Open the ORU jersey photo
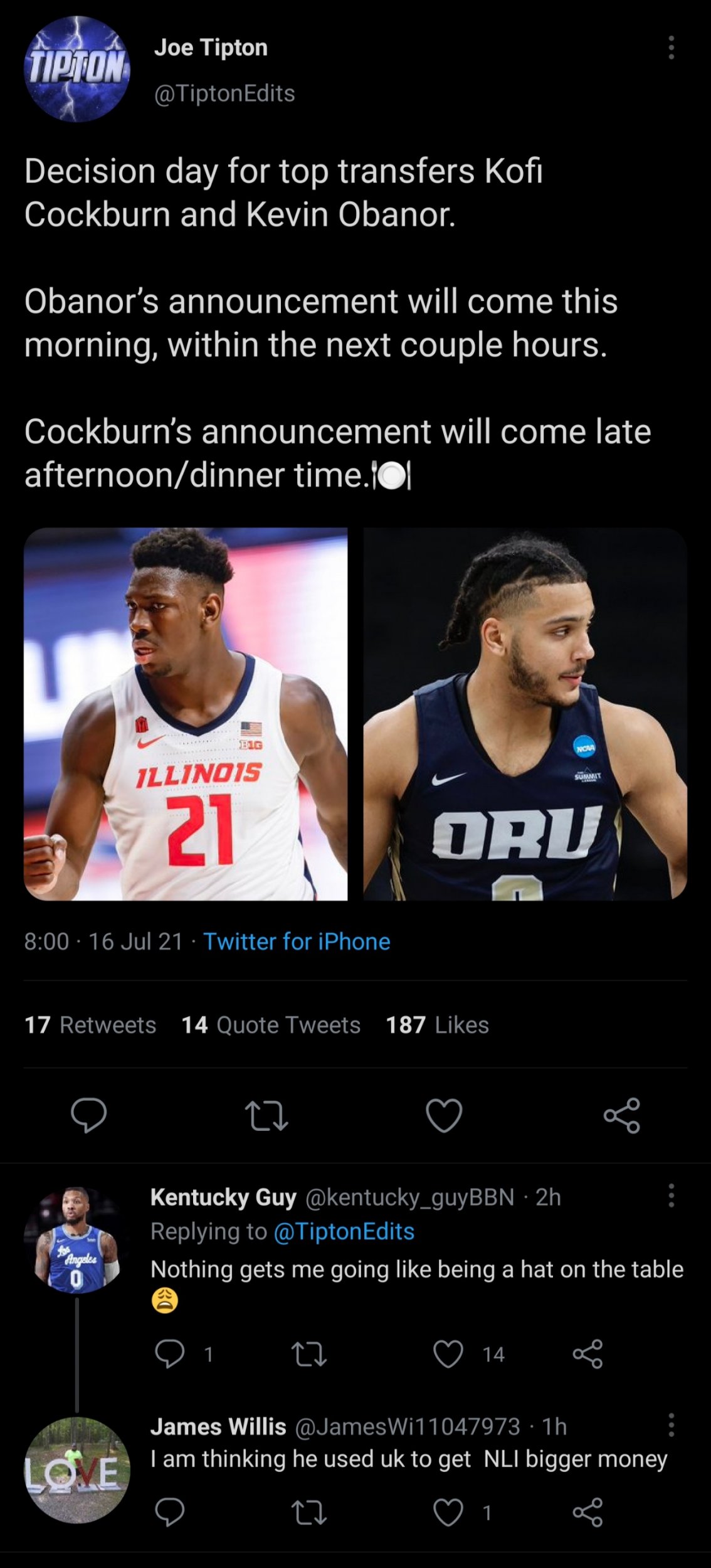 click(x=525, y=714)
